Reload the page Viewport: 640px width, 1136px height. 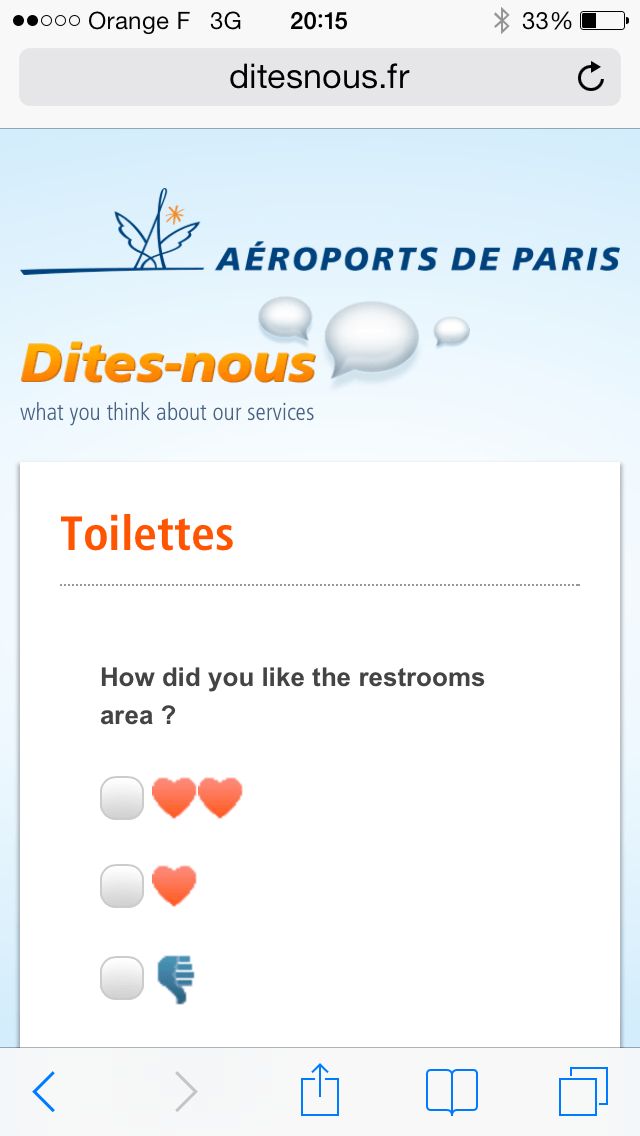coord(591,77)
